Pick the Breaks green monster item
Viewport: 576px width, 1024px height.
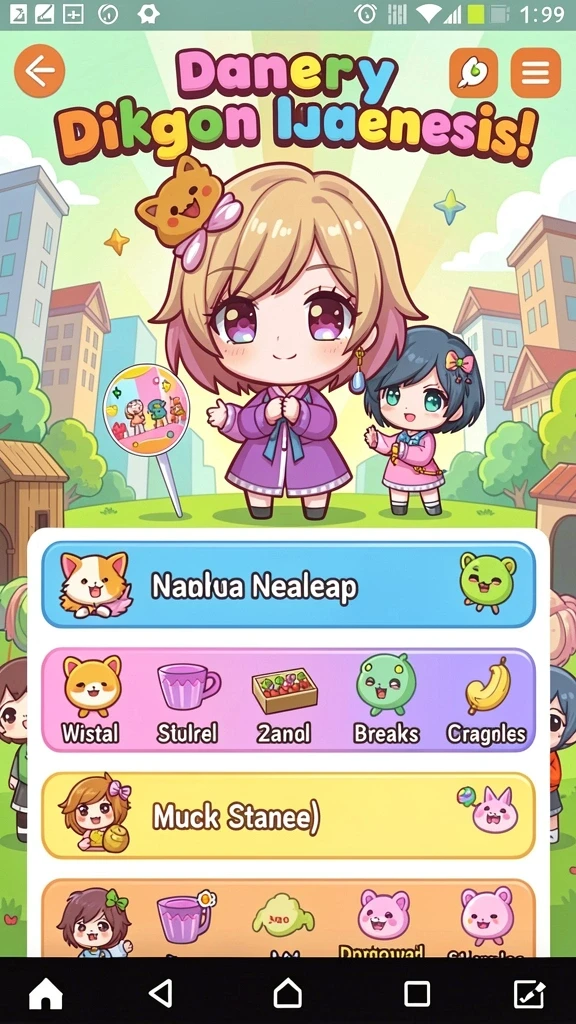coord(386,700)
